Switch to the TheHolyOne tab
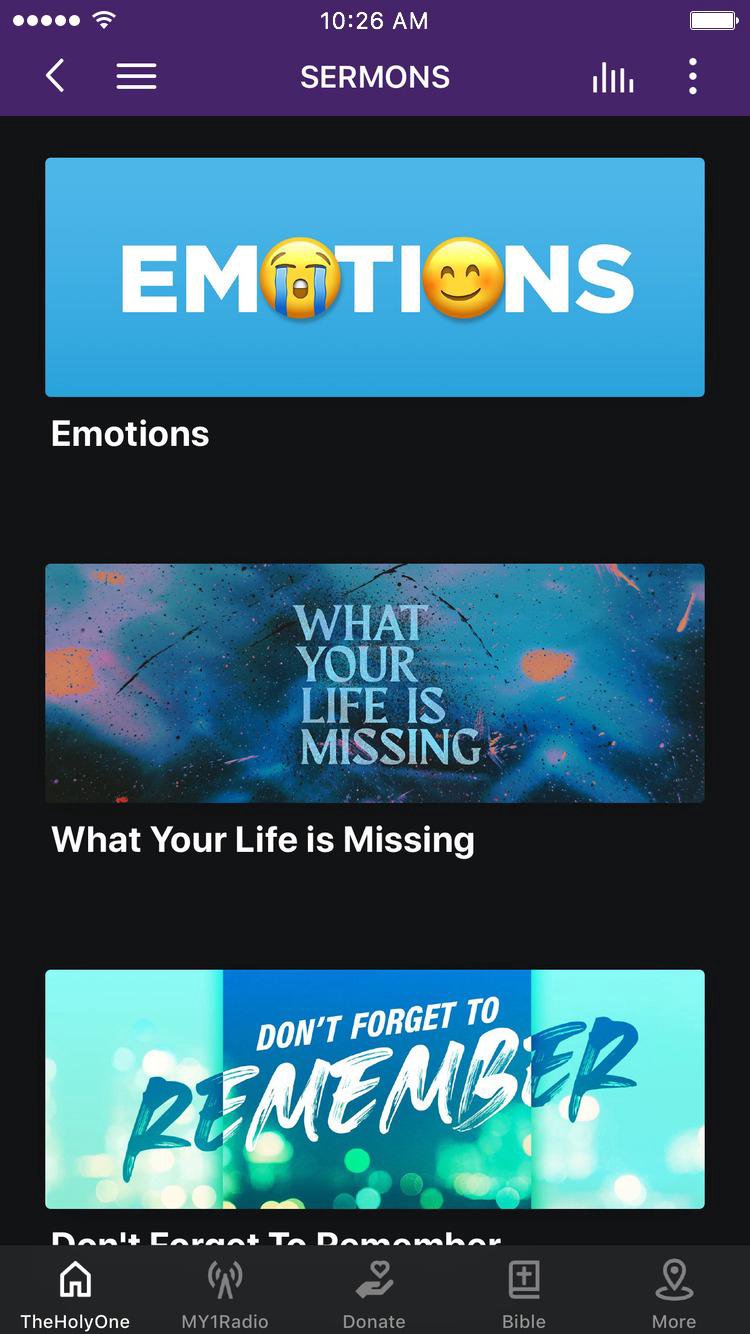Image resolution: width=750 pixels, height=1334 pixels. tap(75, 1294)
